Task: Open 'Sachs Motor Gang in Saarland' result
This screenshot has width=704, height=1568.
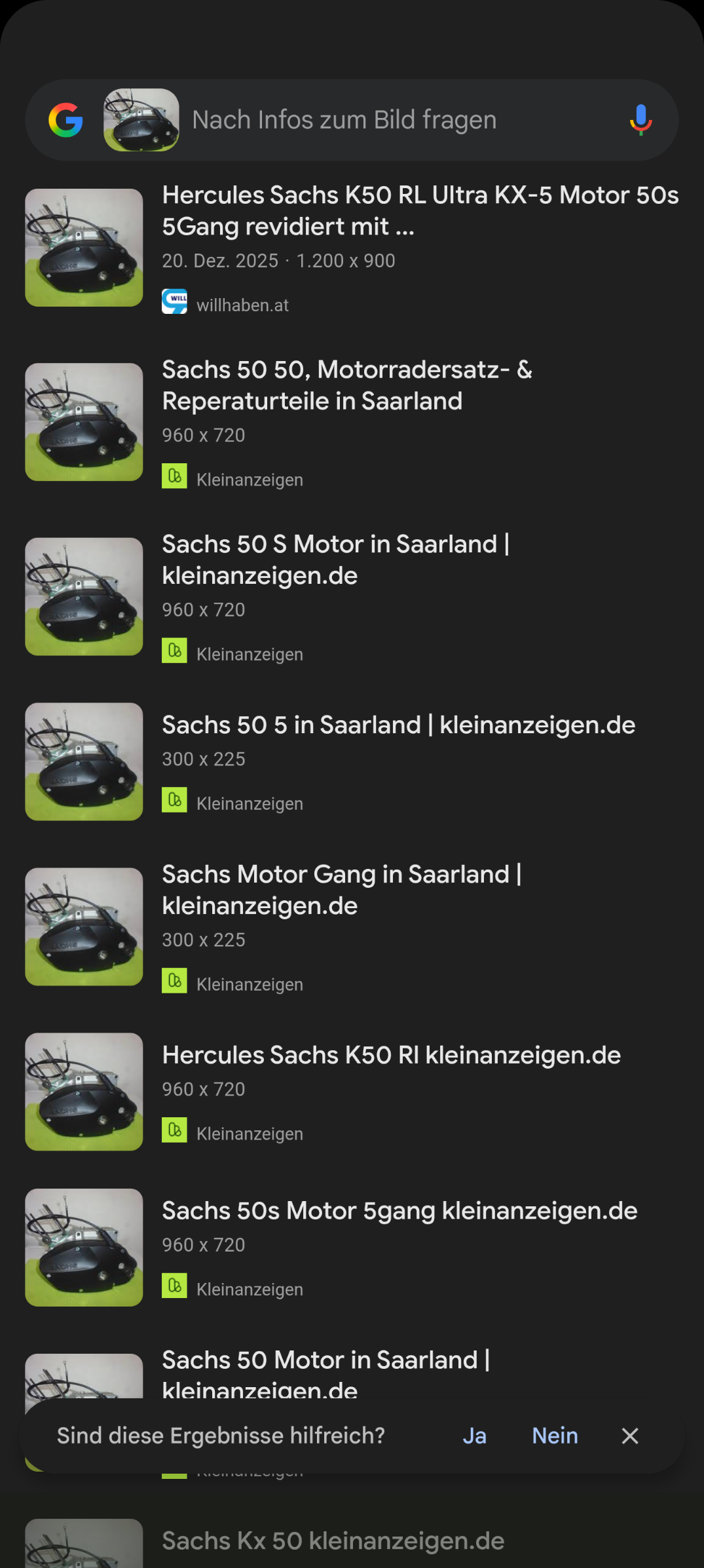Action: (x=341, y=890)
